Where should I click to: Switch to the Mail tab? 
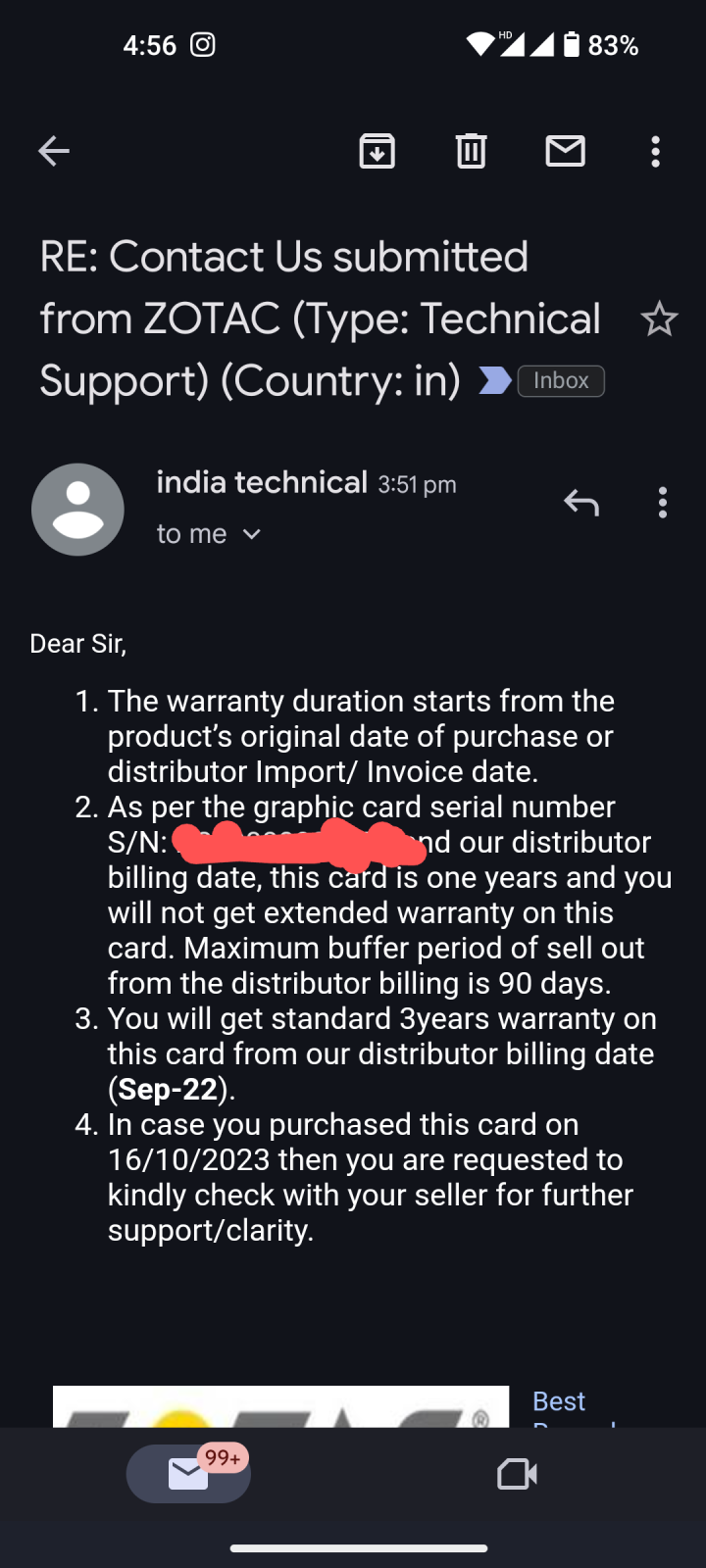(x=188, y=1473)
